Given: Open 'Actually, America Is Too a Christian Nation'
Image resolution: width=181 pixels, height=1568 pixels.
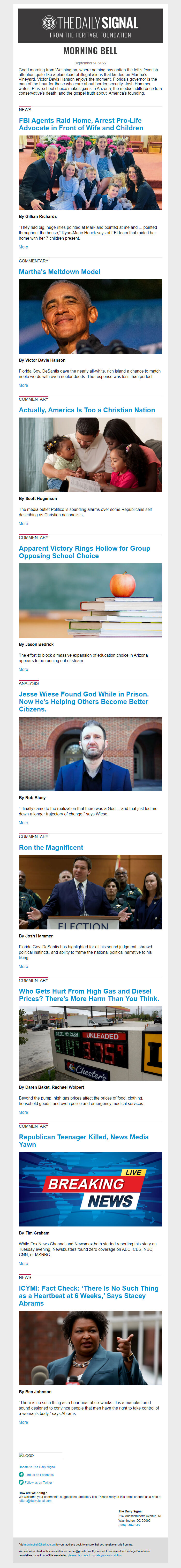Looking at the screenshot, I should coord(87,410).
